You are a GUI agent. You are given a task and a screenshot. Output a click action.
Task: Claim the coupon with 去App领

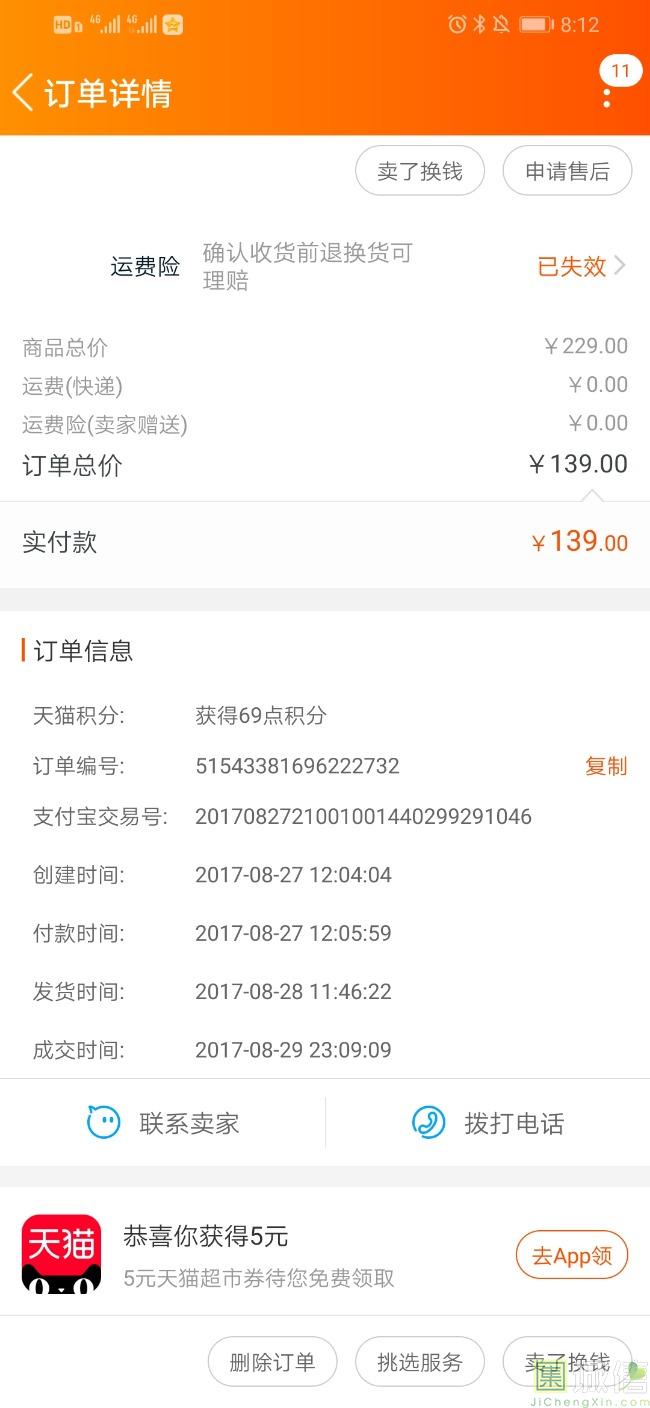(572, 1255)
